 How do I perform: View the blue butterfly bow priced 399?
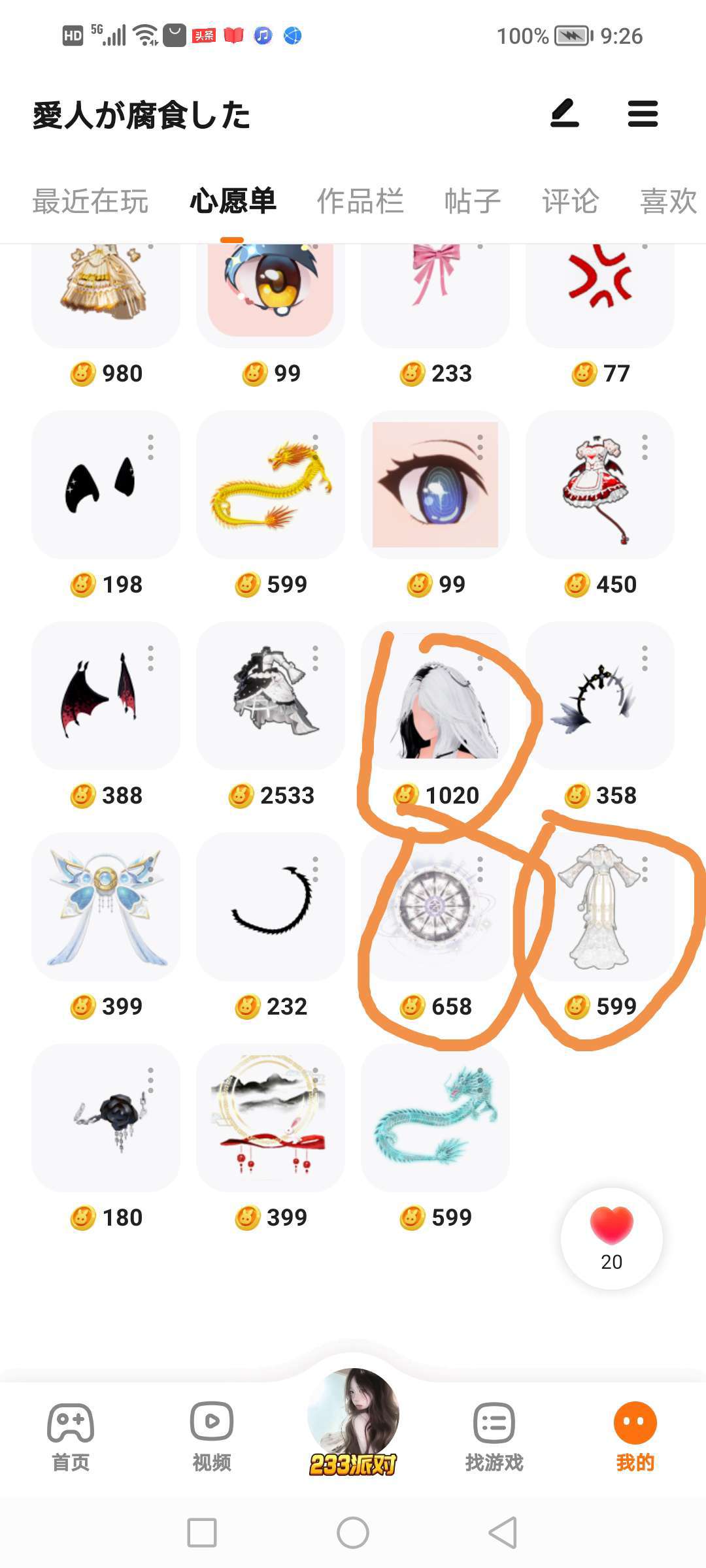[x=105, y=907]
